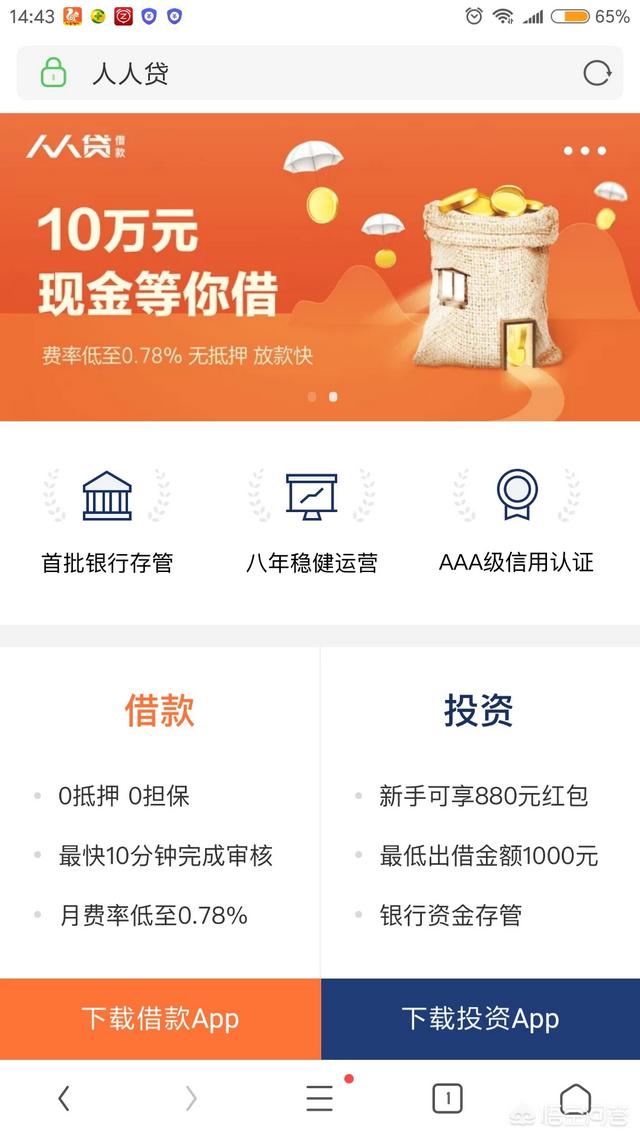View open browser tabs

pos(447,1099)
